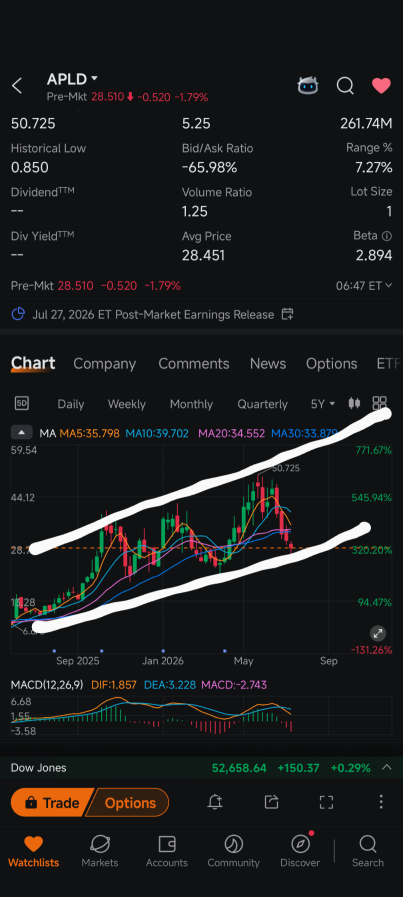Open the APLD ticker dropdown
Image resolution: width=403 pixels, height=897 pixels.
(x=72, y=78)
